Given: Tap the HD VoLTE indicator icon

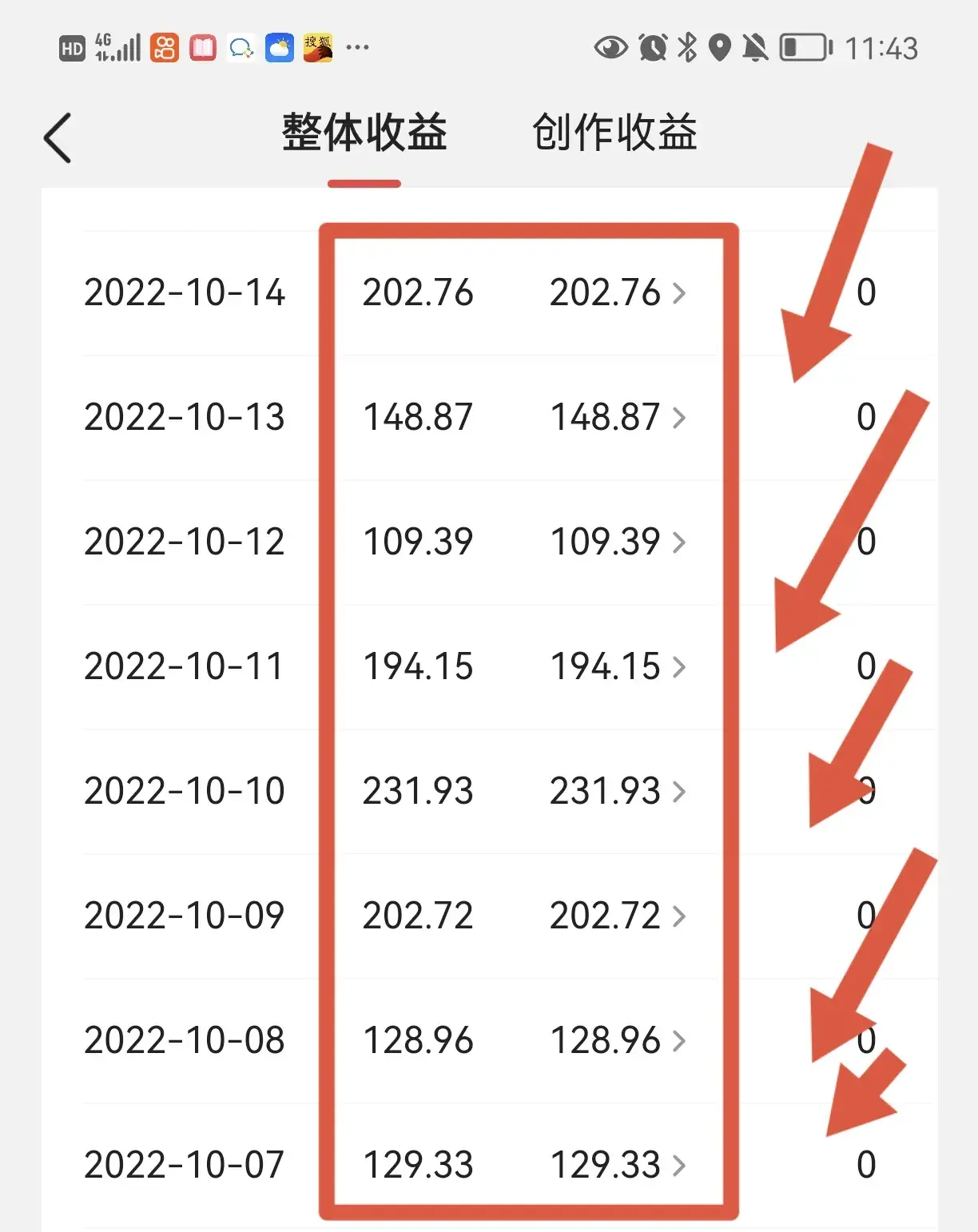Looking at the screenshot, I should click(x=73, y=48).
